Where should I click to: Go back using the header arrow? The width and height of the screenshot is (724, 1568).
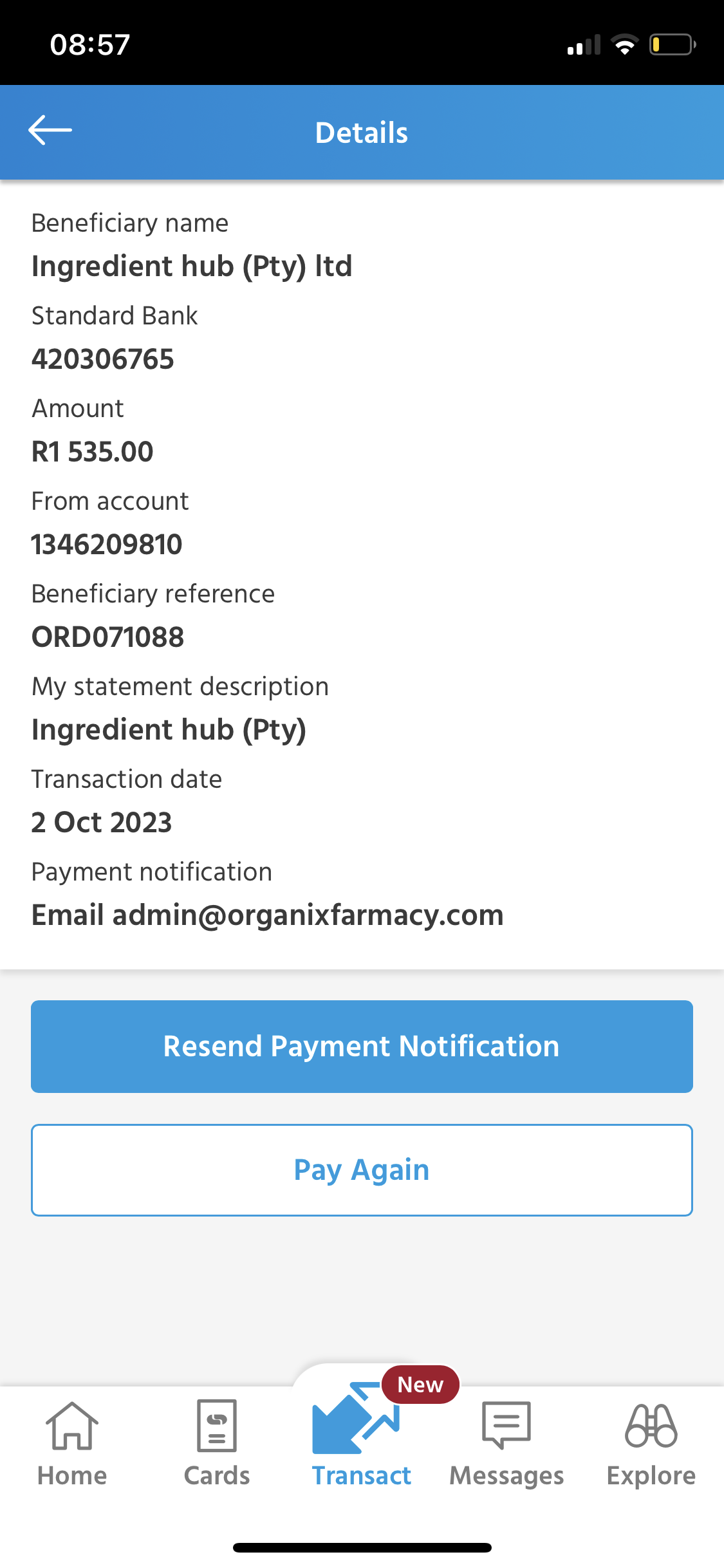pyautogui.click(x=50, y=131)
